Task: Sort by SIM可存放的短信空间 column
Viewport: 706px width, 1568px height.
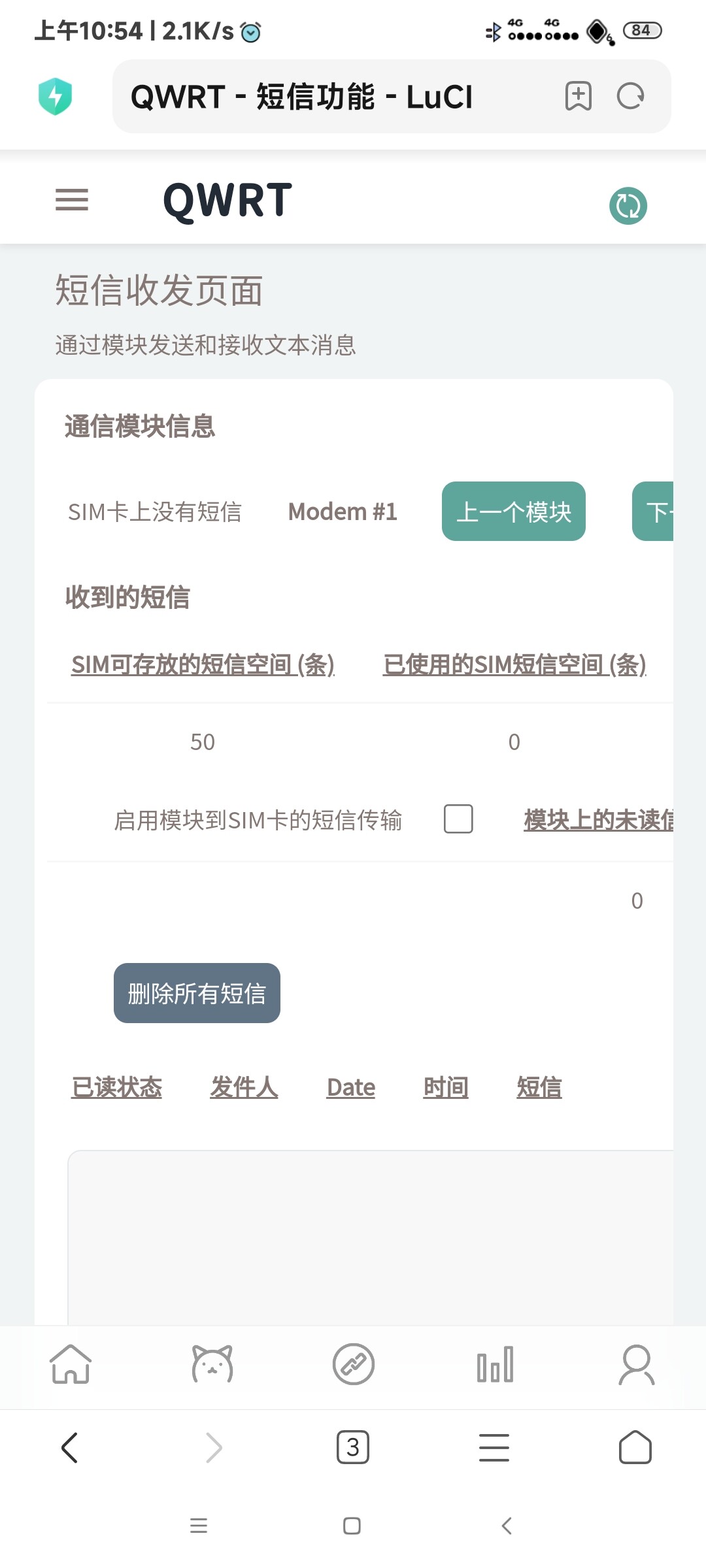Action: pyautogui.click(x=203, y=664)
